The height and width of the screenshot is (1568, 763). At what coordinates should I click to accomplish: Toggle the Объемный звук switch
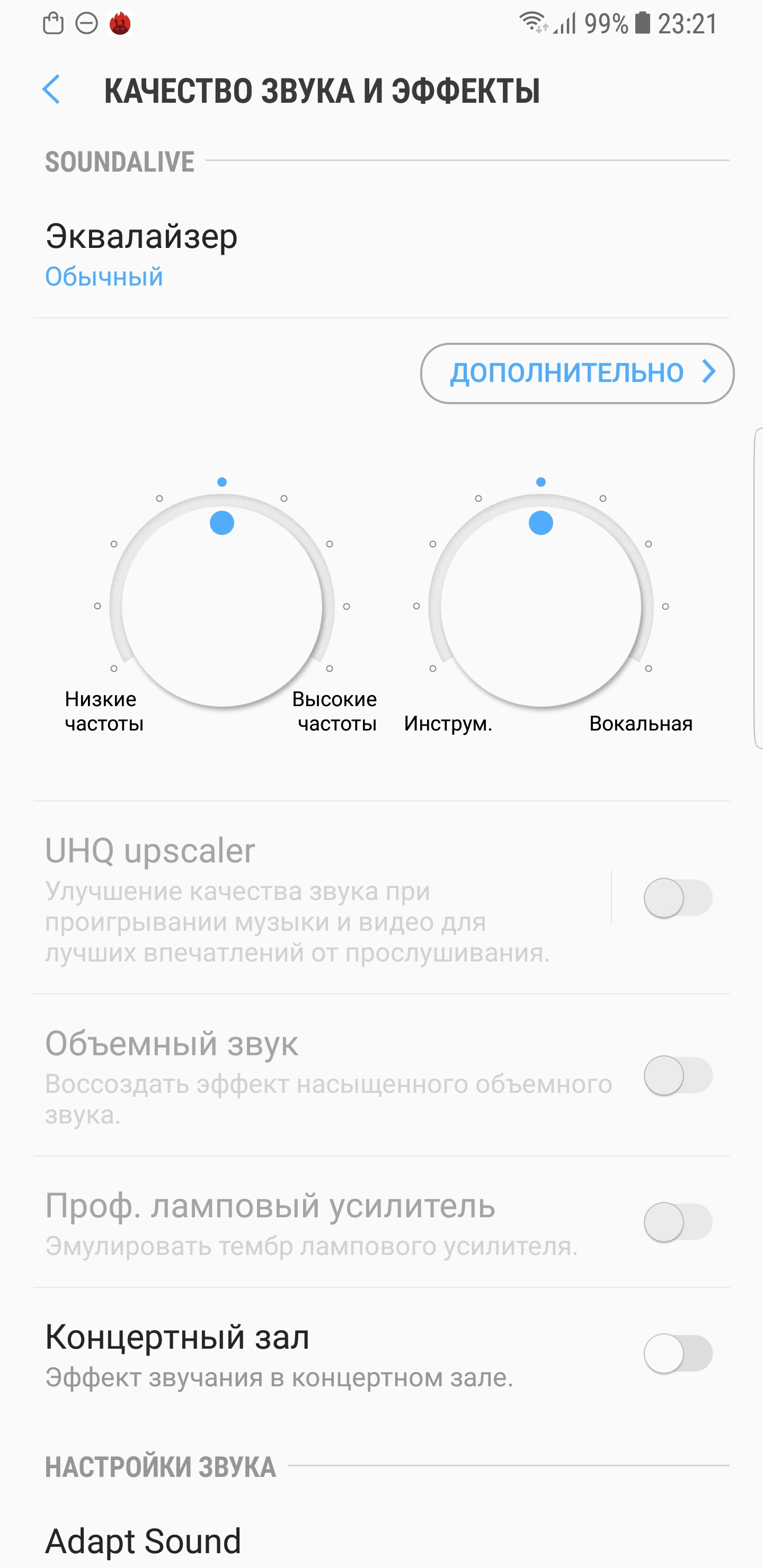pos(678,1075)
